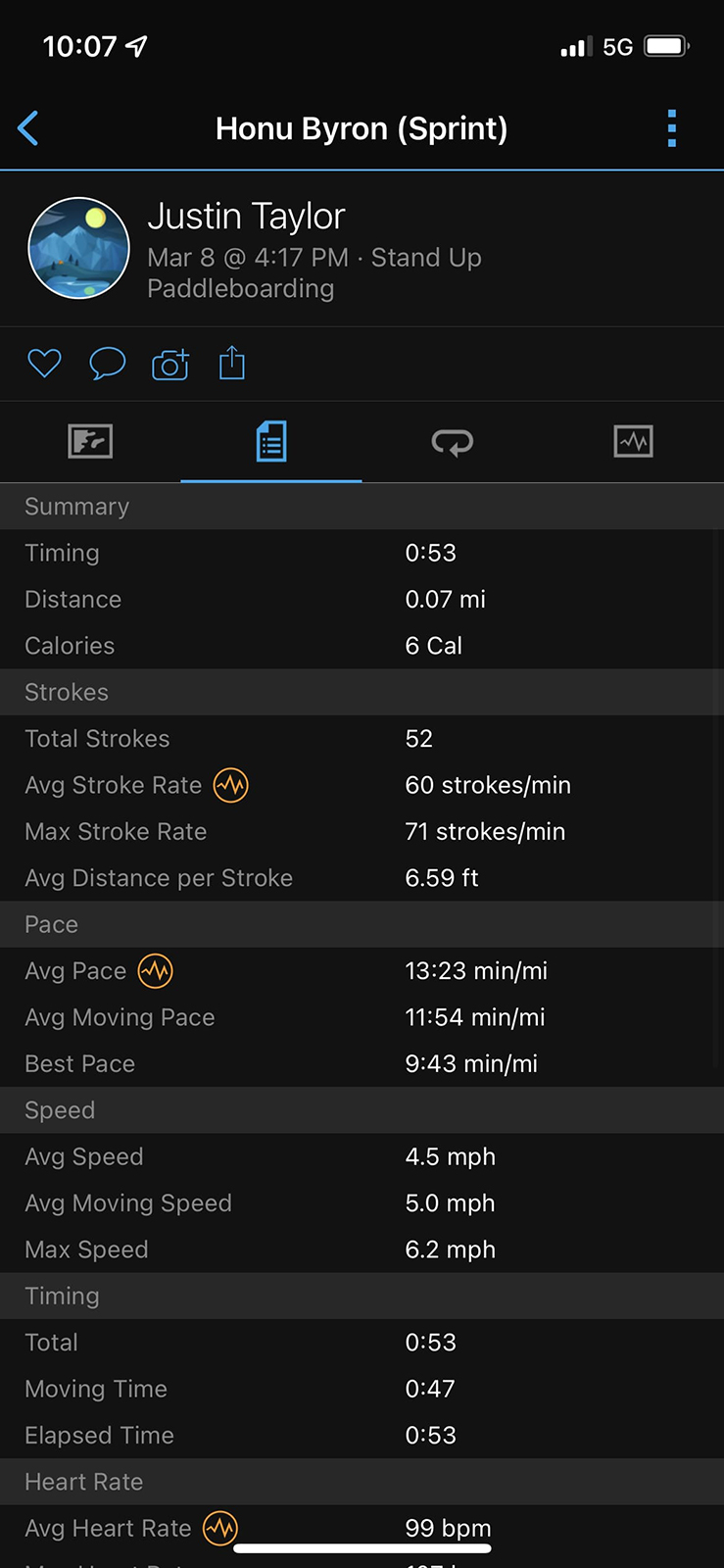The image size is (724, 1568).
Task: Switch to the map overview tab
Action: [90, 441]
